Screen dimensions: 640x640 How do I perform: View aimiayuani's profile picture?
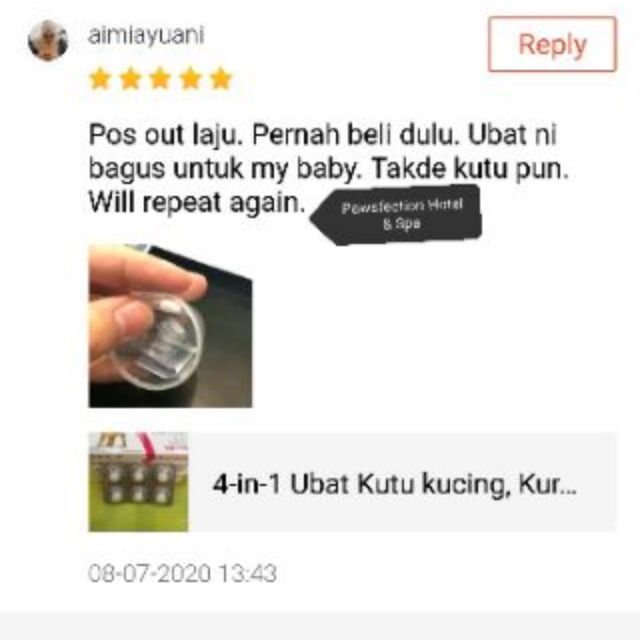tap(48, 41)
